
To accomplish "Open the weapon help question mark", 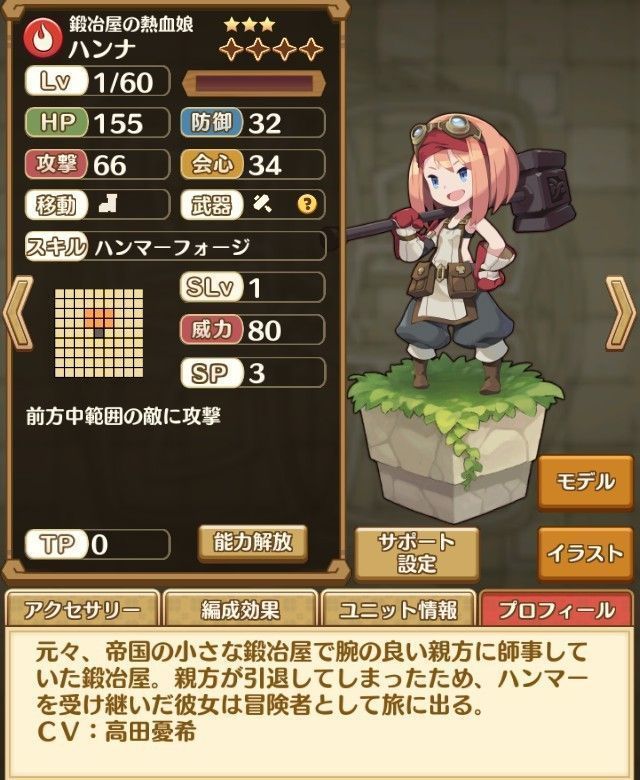I will (308, 205).
